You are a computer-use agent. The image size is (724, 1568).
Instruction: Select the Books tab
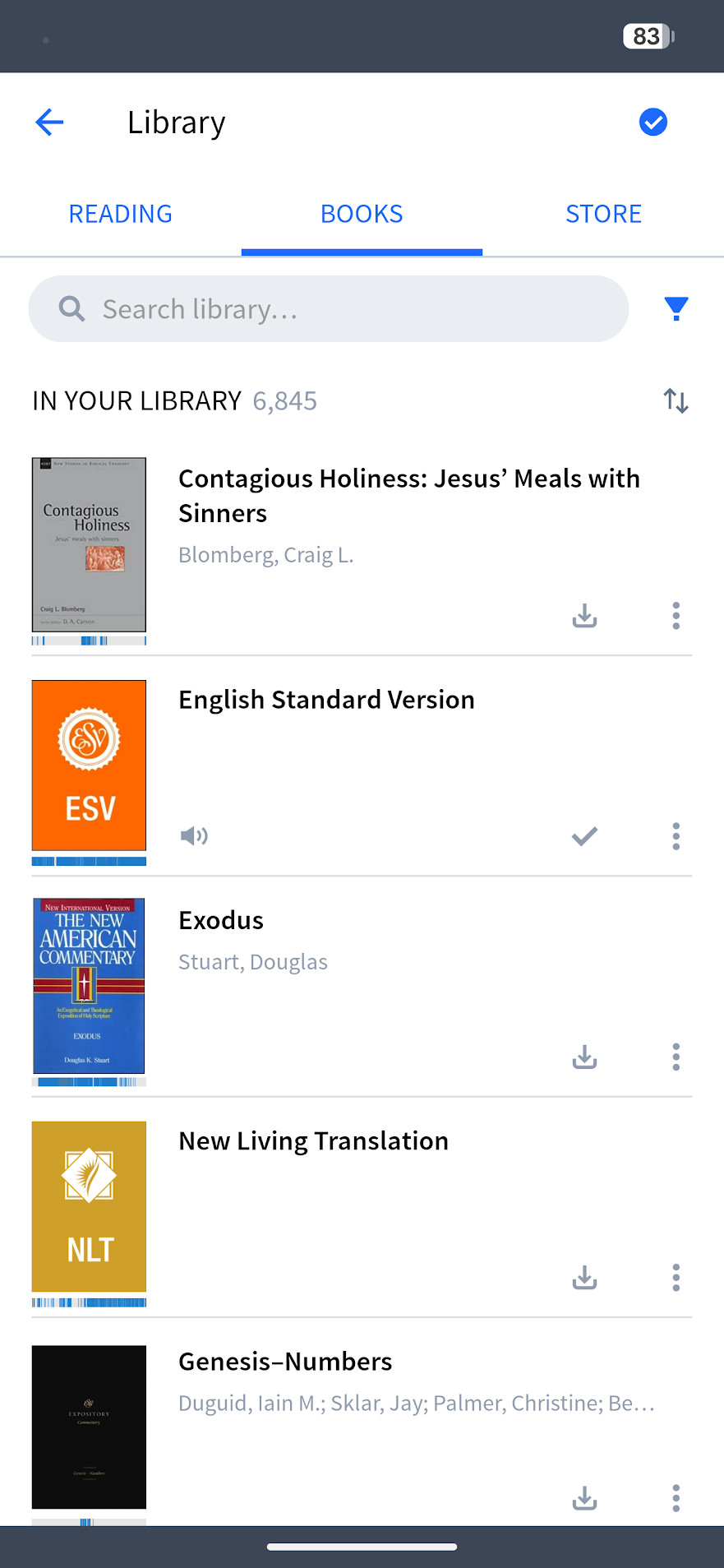(x=362, y=214)
